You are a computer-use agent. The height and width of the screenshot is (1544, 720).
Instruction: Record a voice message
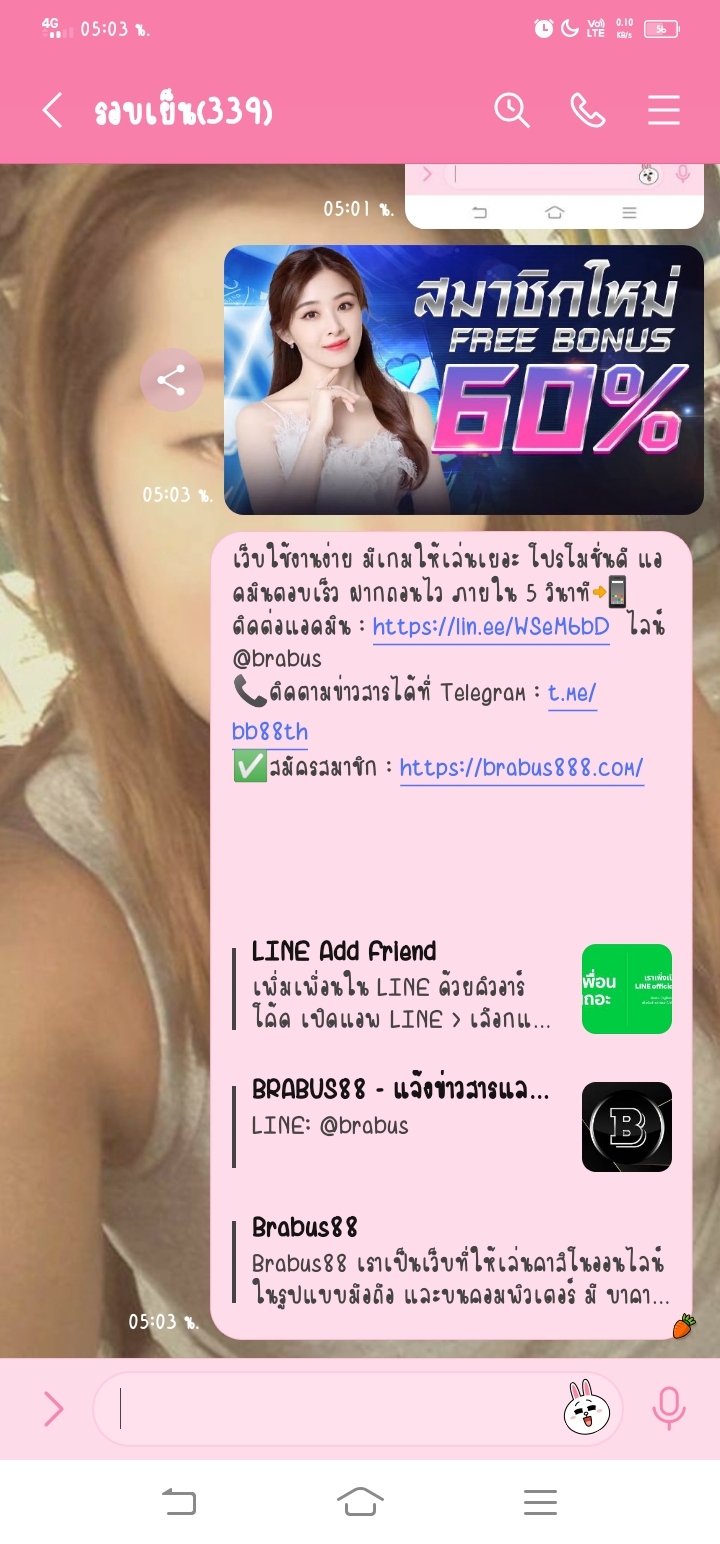click(x=668, y=1409)
